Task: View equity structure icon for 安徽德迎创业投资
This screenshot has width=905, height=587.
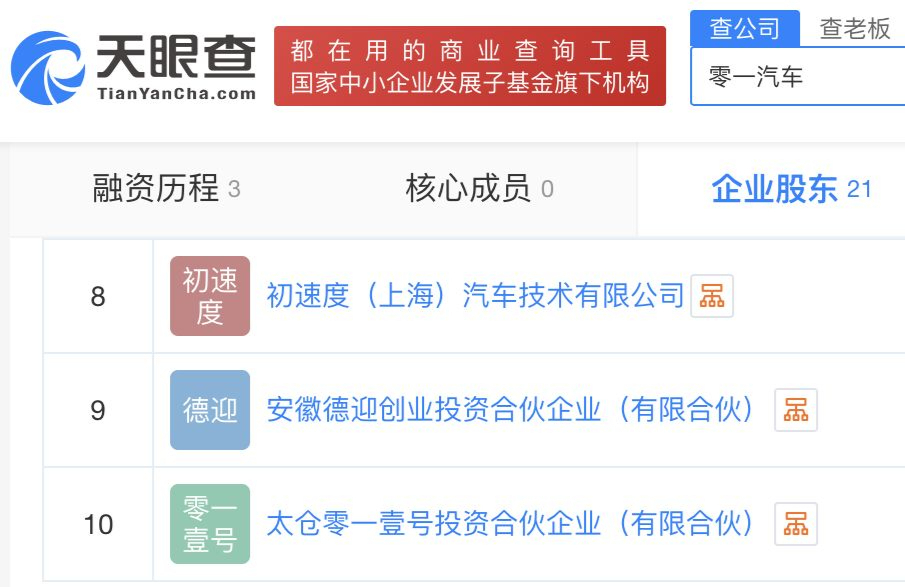Action: pyautogui.click(x=796, y=410)
